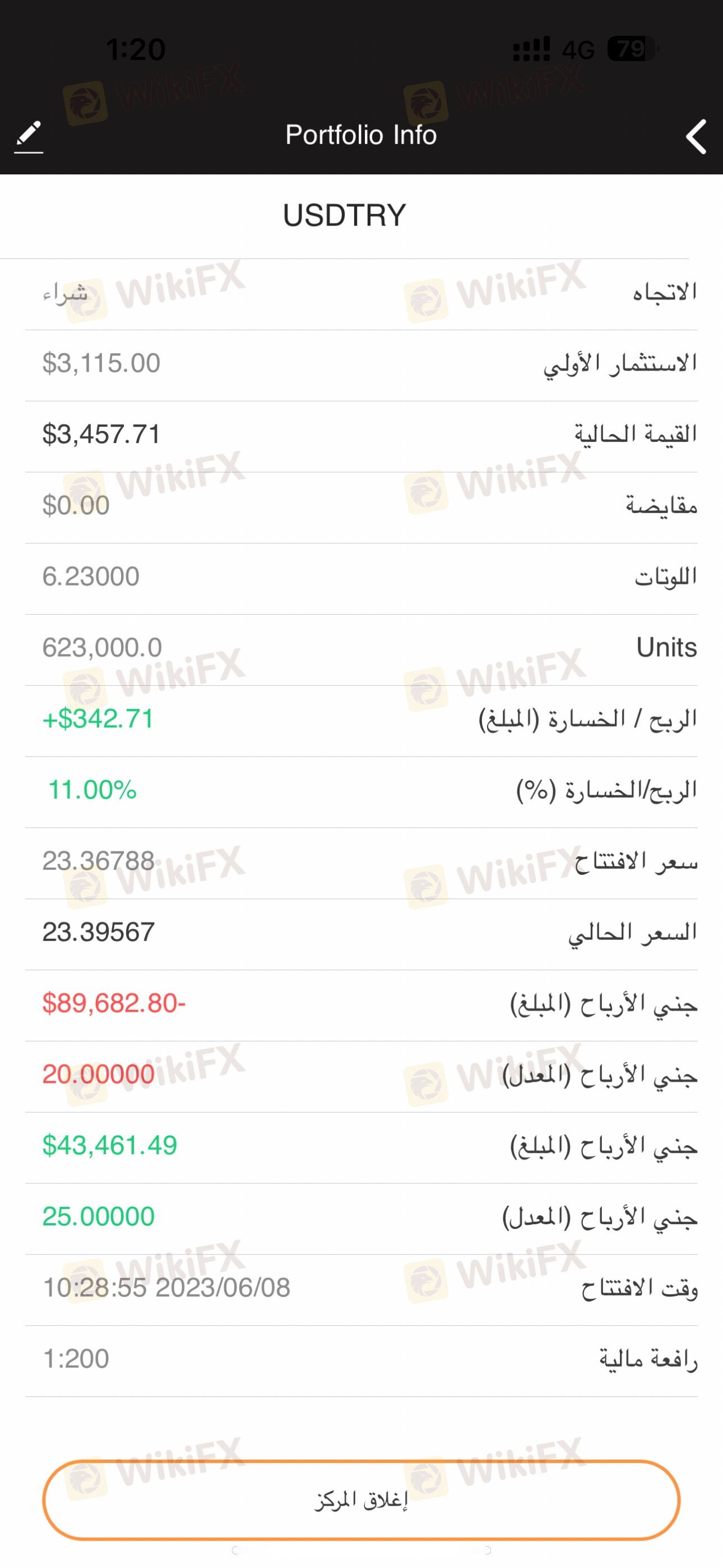Tap the إغلاق المركز close position button

[x=361, y=1500]
